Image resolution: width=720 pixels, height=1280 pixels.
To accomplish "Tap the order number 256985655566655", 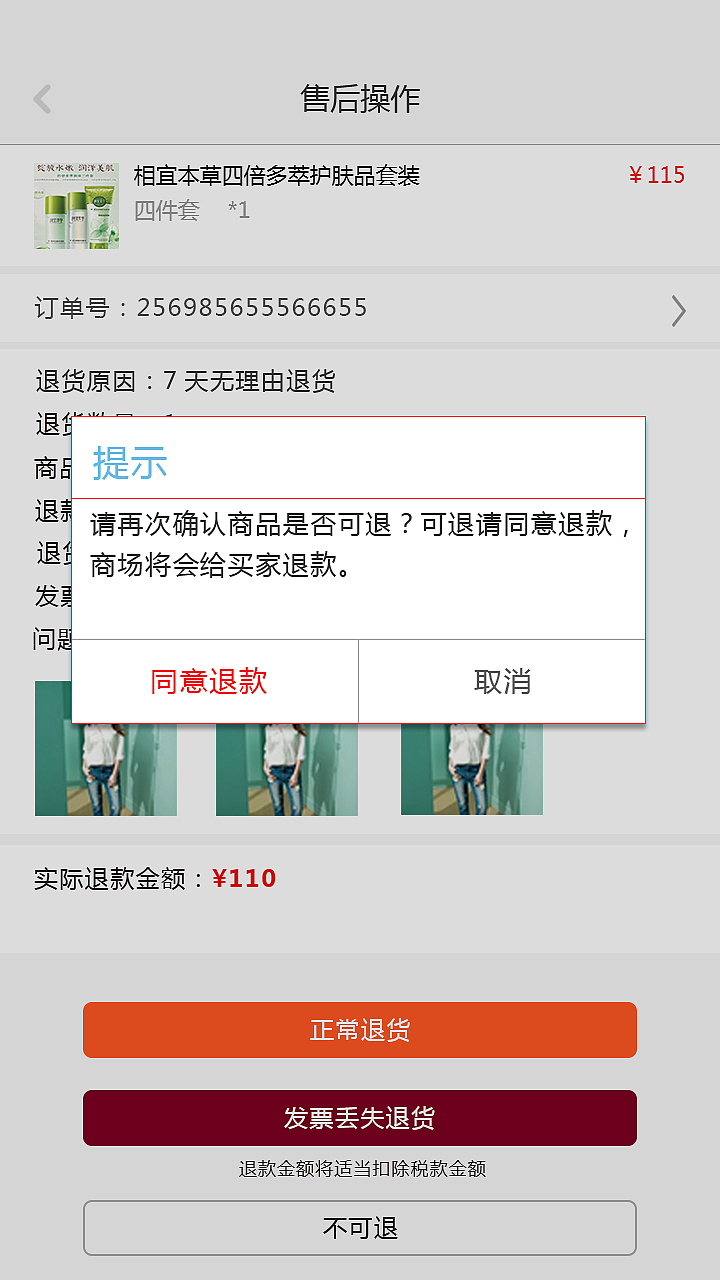I will (x=250, y=309).
